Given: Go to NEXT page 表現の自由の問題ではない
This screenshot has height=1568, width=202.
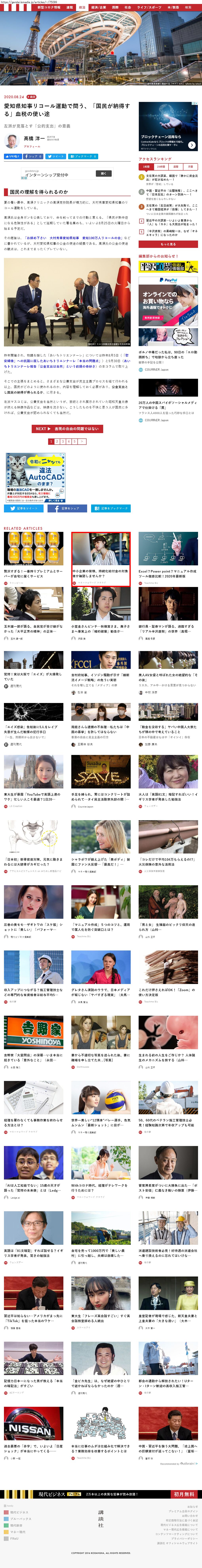Looking at the screenshot, I should pyautogui.click(x=67, y=429).
